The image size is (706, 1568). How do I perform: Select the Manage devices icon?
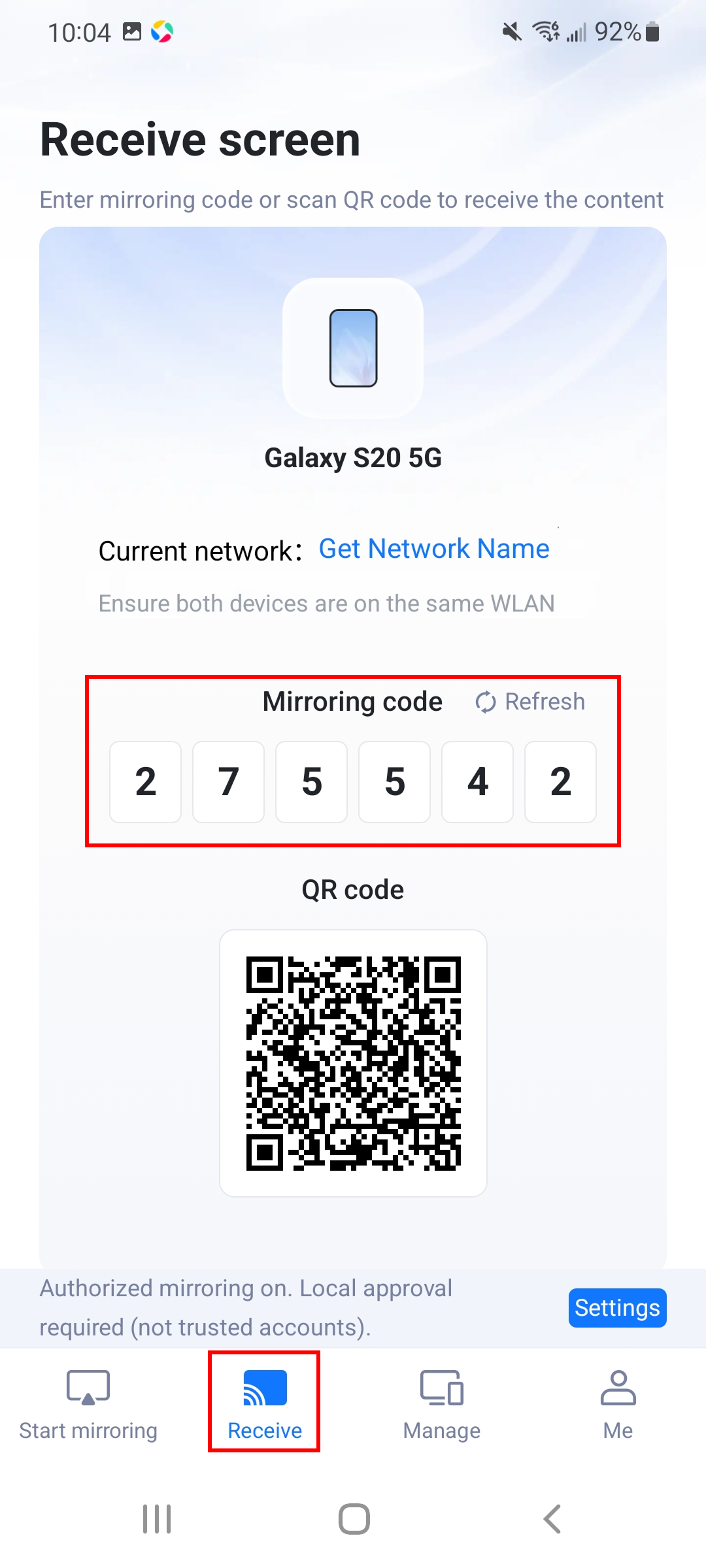click(x=441, y=1387)
